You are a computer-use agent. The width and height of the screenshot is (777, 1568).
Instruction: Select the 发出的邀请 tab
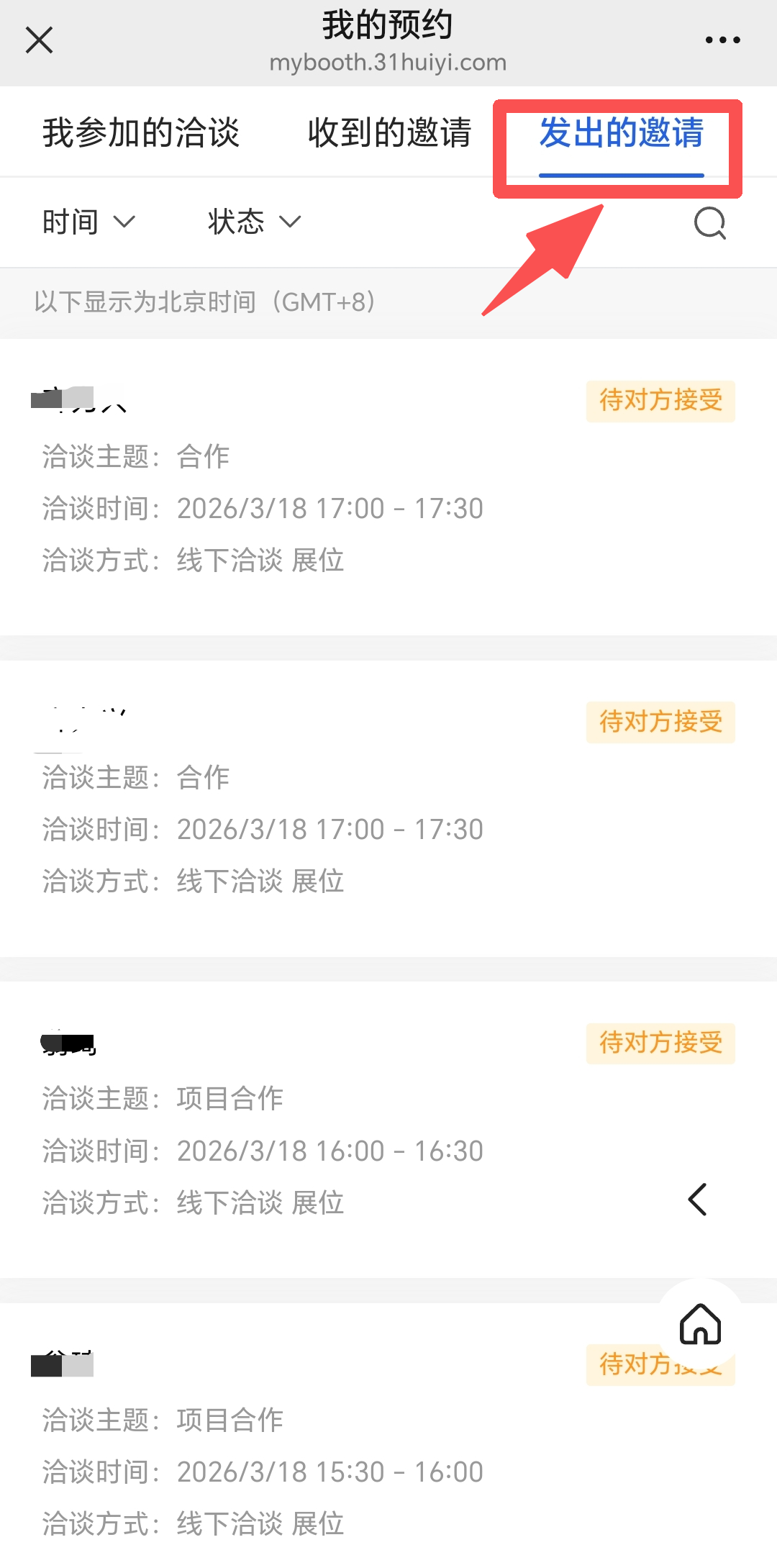click(x=621, y=135)
